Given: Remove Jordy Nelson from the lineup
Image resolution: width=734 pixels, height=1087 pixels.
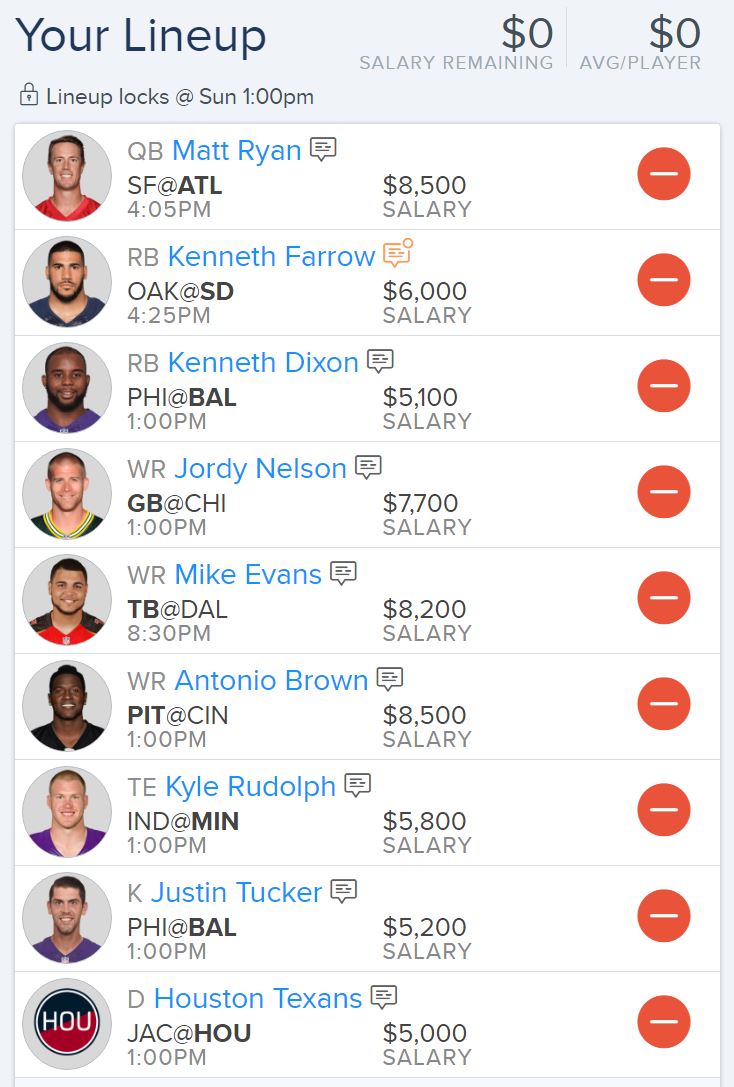Looking at the screenshot, I should 663,492.
